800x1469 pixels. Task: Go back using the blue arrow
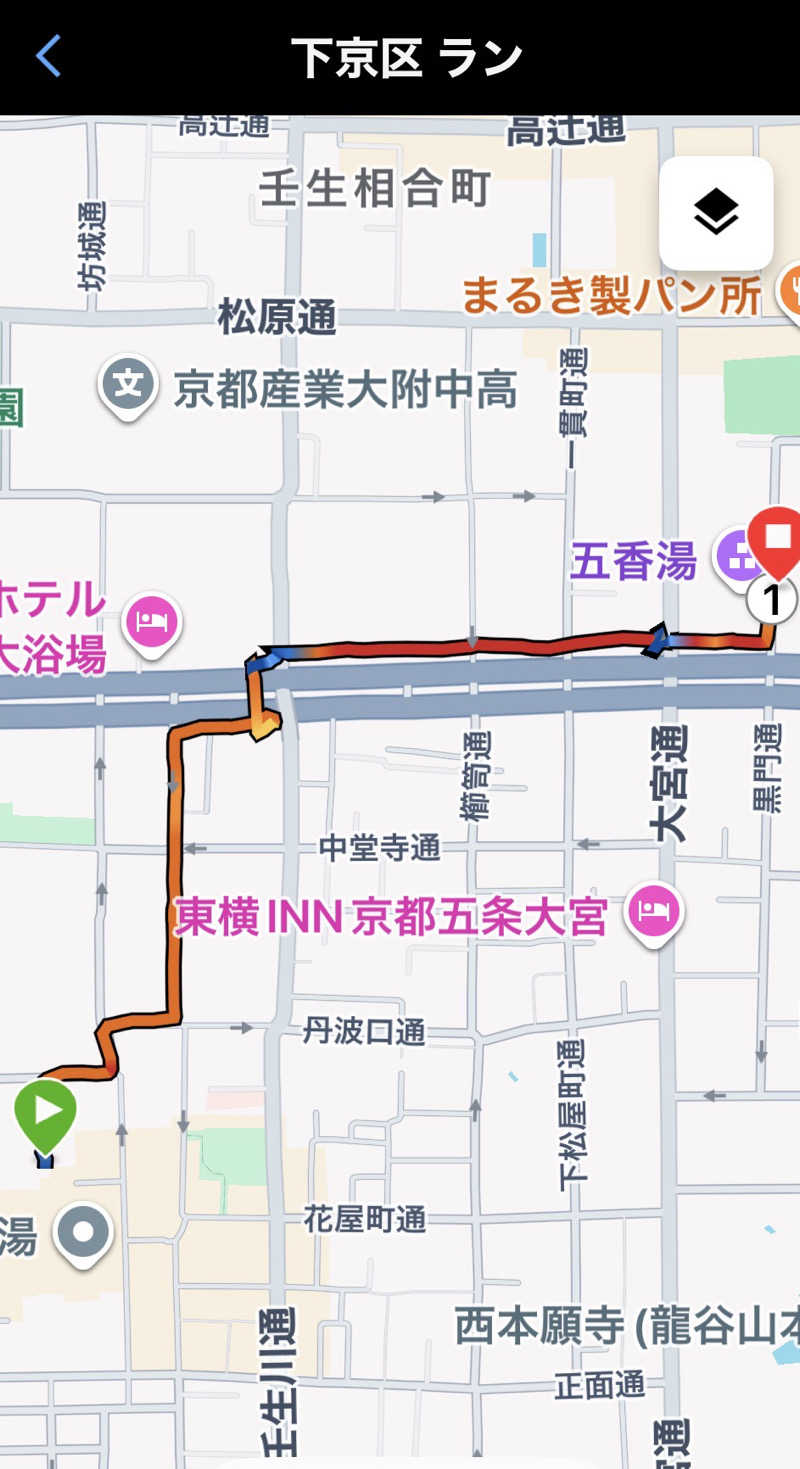pyautogui.click(x=48, y=56)
